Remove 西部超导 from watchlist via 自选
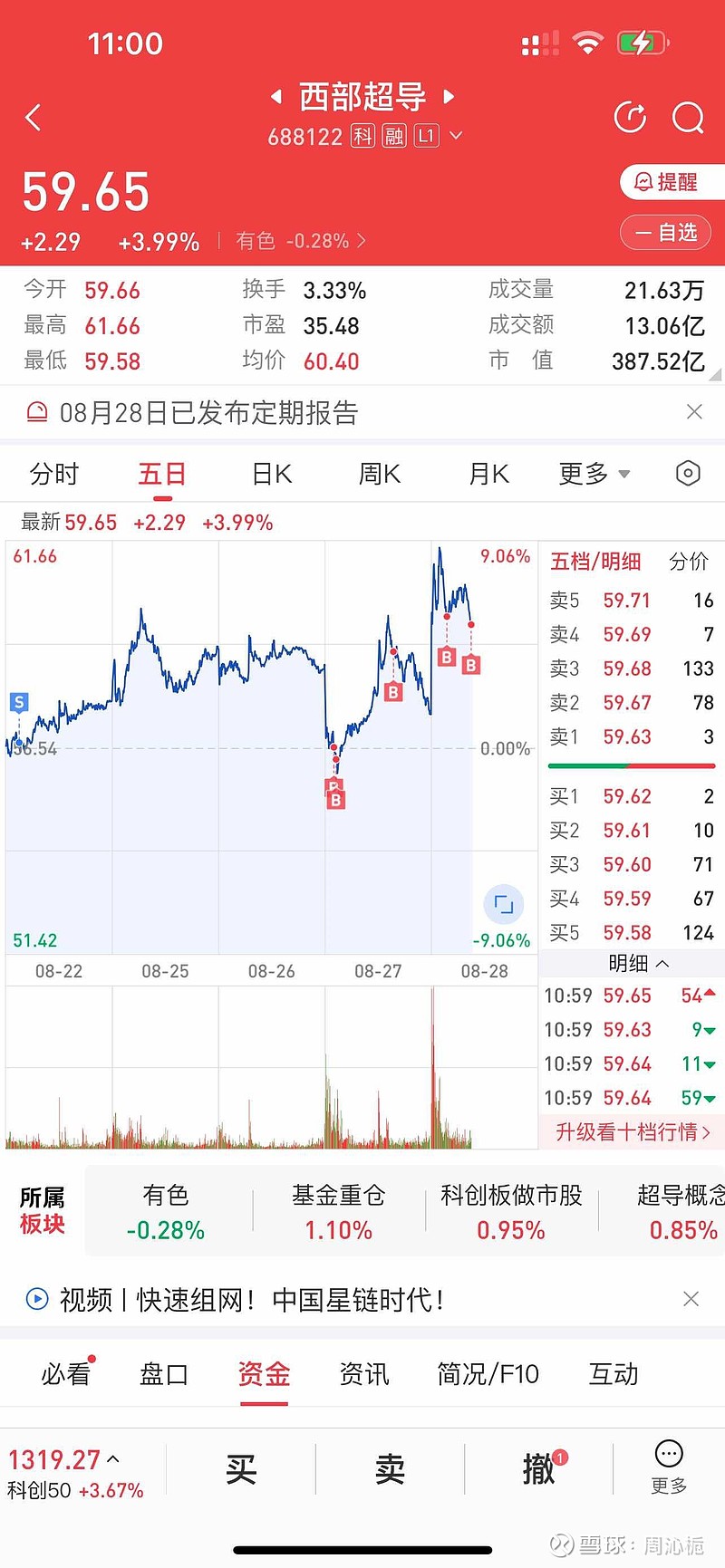This screenshot has width=725, height=1568. (665, 233)
